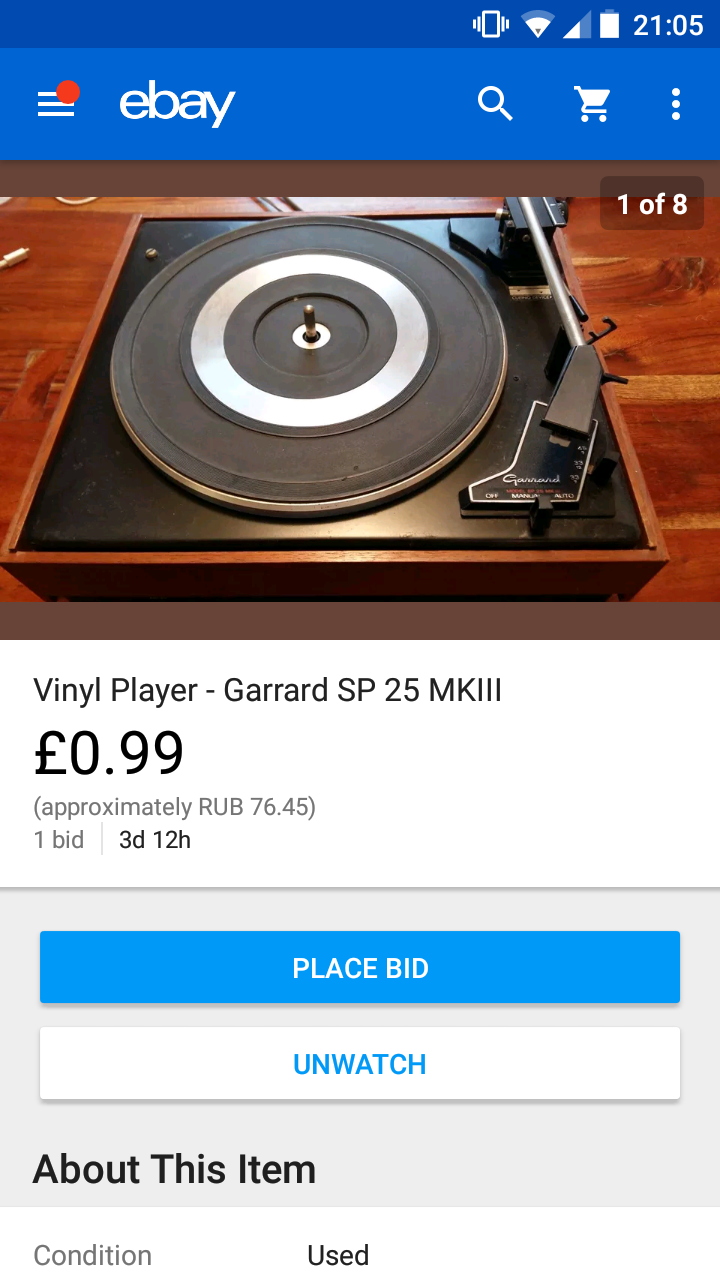720x1280 pixels.
Task: Unwatch this item
Action: pyautogui.click(x=360, y=1063)
